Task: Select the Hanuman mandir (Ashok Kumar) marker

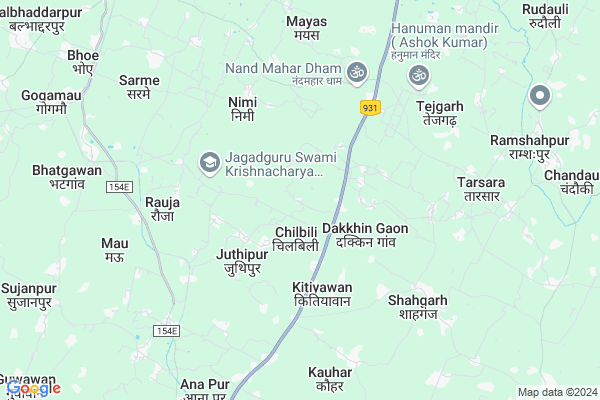Action: (x=420, y=75)
